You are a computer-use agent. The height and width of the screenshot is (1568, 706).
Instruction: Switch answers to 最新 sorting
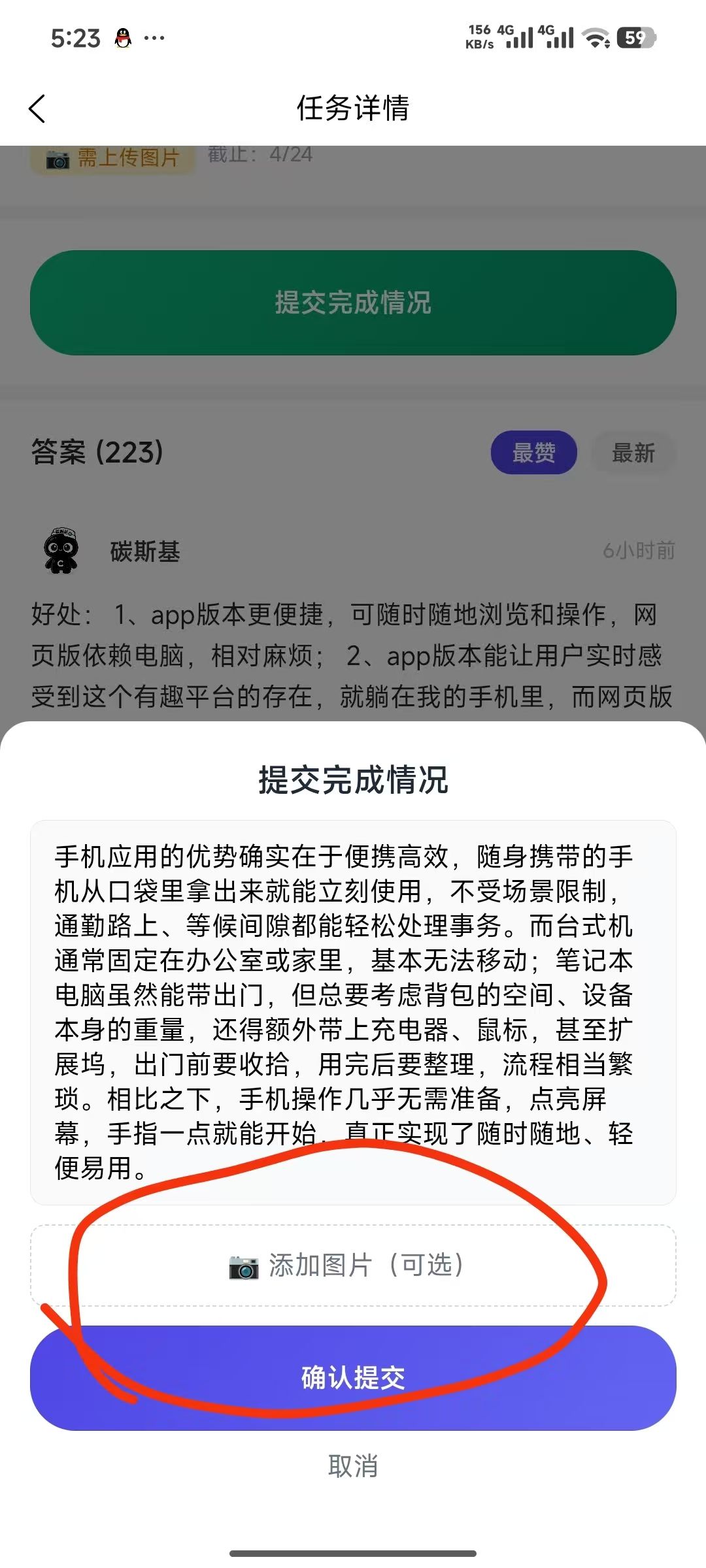click(x=633, y=453)
